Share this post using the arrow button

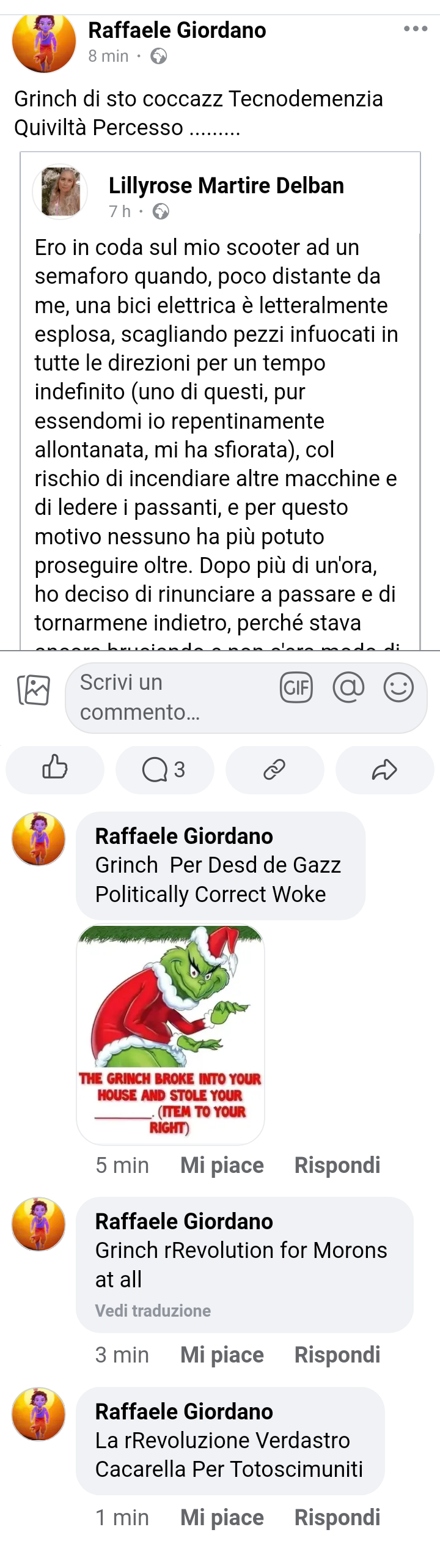coord(384,769)
